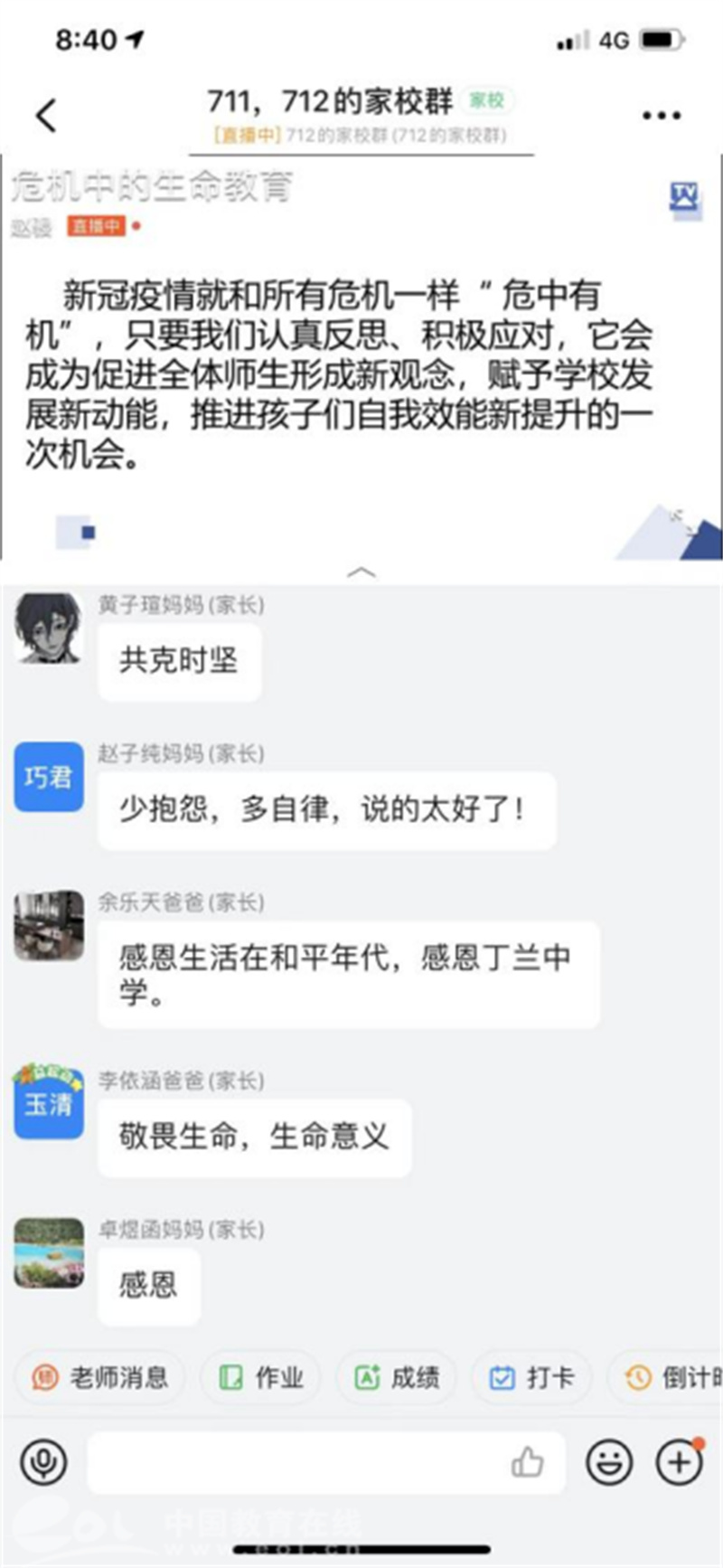Go back from the 家校群 chat
The width and height of the screenshot is (723, 1568).
pos(47,115)
